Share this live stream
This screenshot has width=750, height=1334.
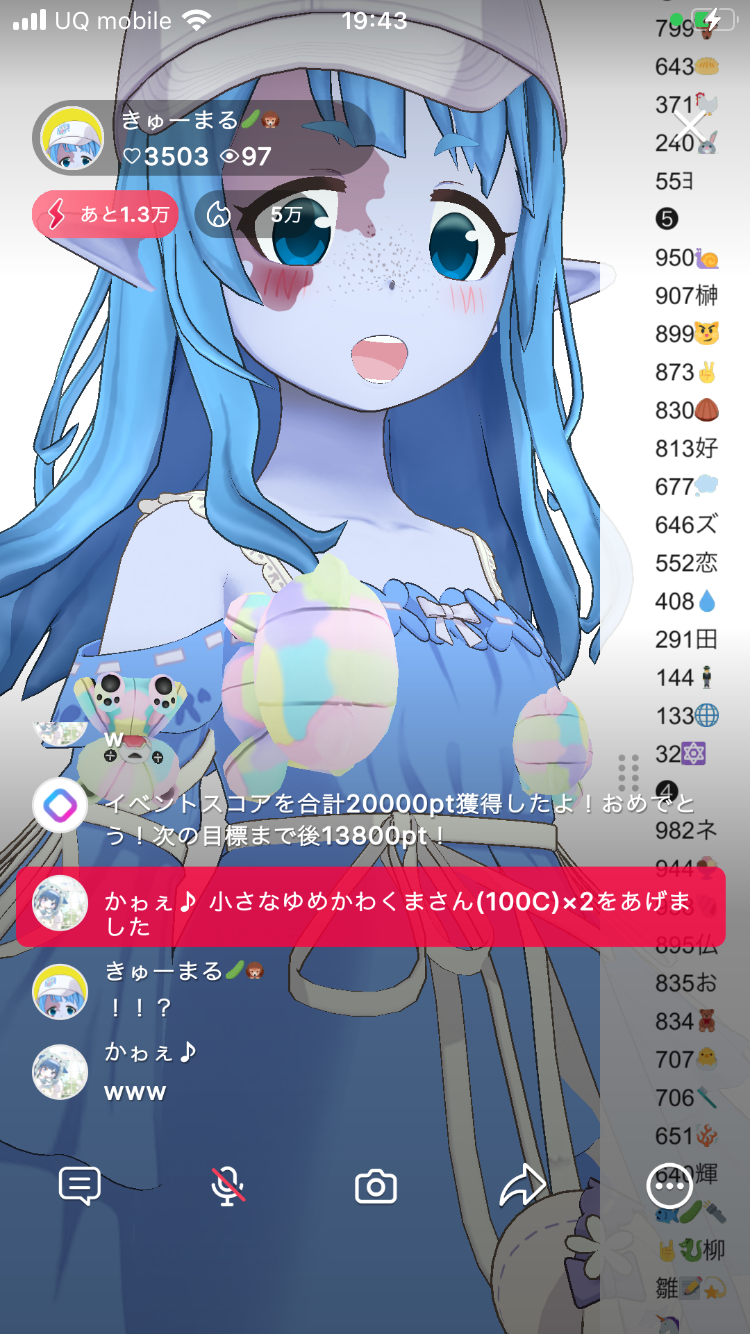pos(522,1186)
